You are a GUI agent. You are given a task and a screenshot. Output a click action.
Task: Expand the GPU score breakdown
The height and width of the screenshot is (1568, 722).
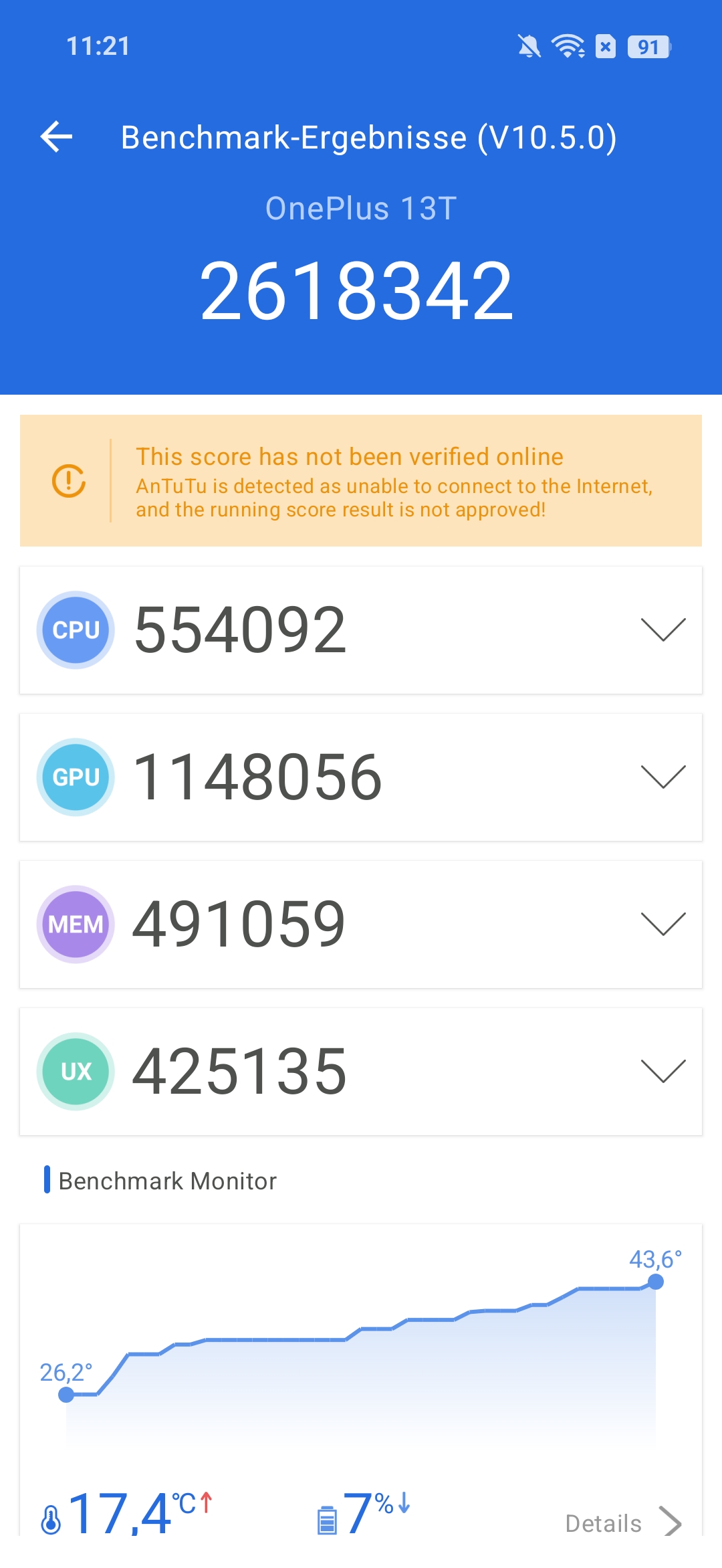tap(361, 777)
